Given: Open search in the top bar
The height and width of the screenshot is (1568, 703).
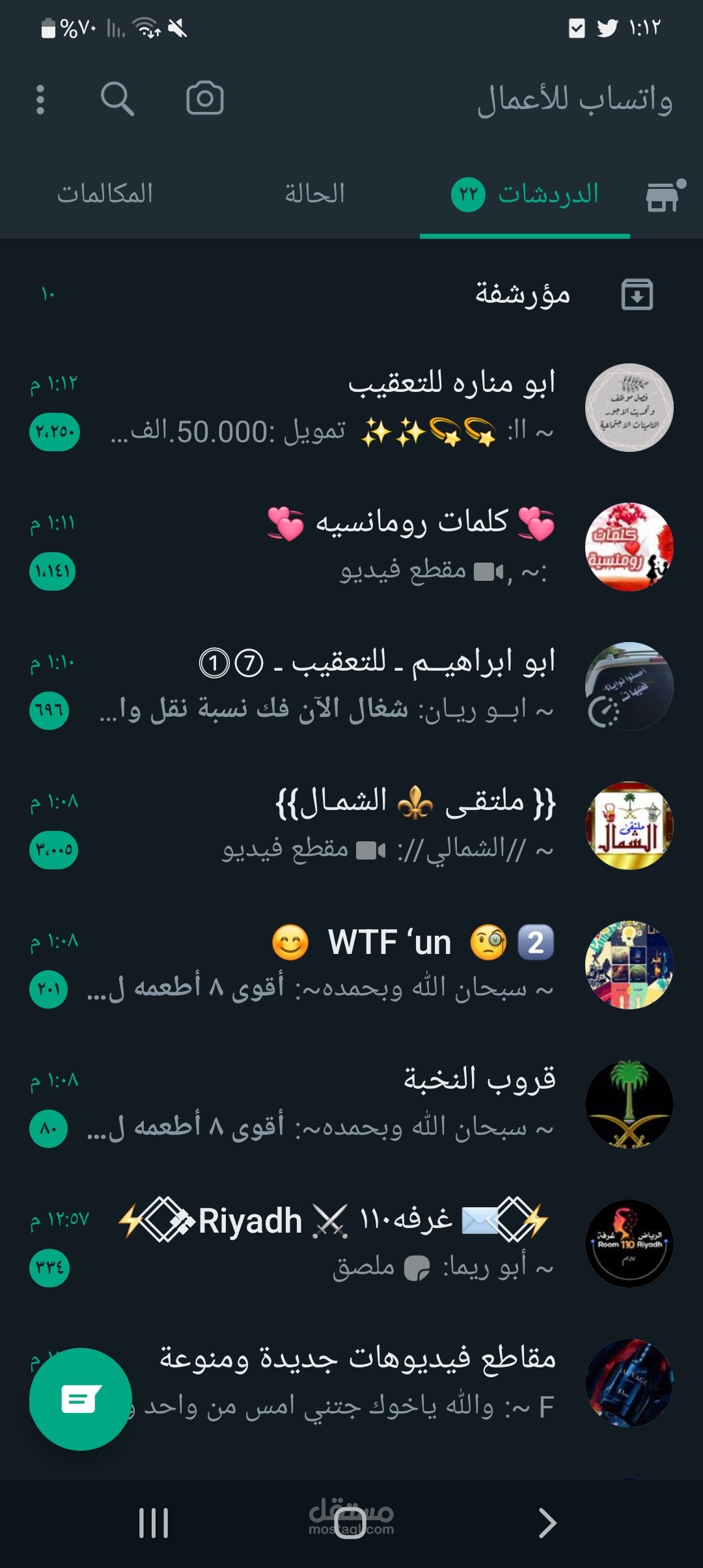Looking at the screenshot, I should (117, 100).
